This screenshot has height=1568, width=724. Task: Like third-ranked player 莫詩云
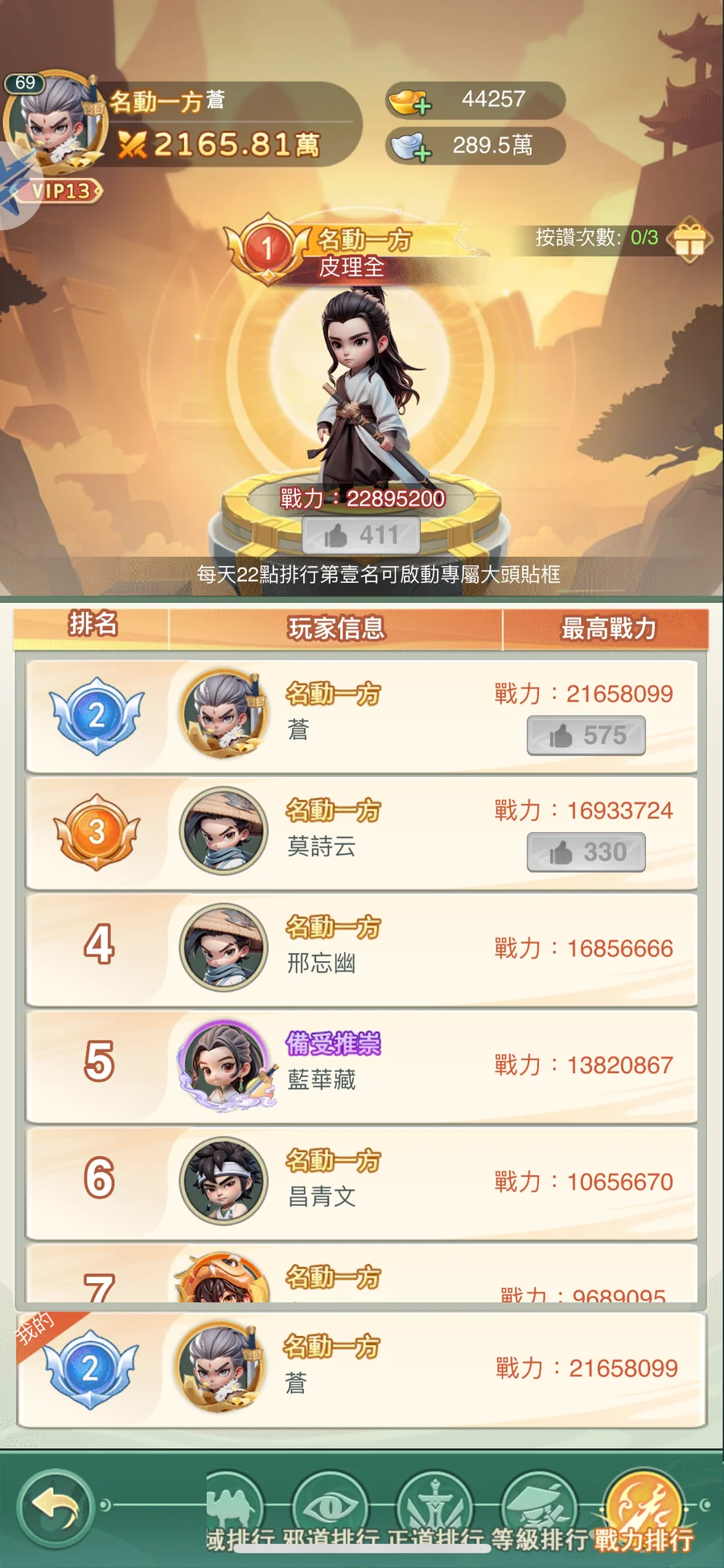click(x=586, y=852)
